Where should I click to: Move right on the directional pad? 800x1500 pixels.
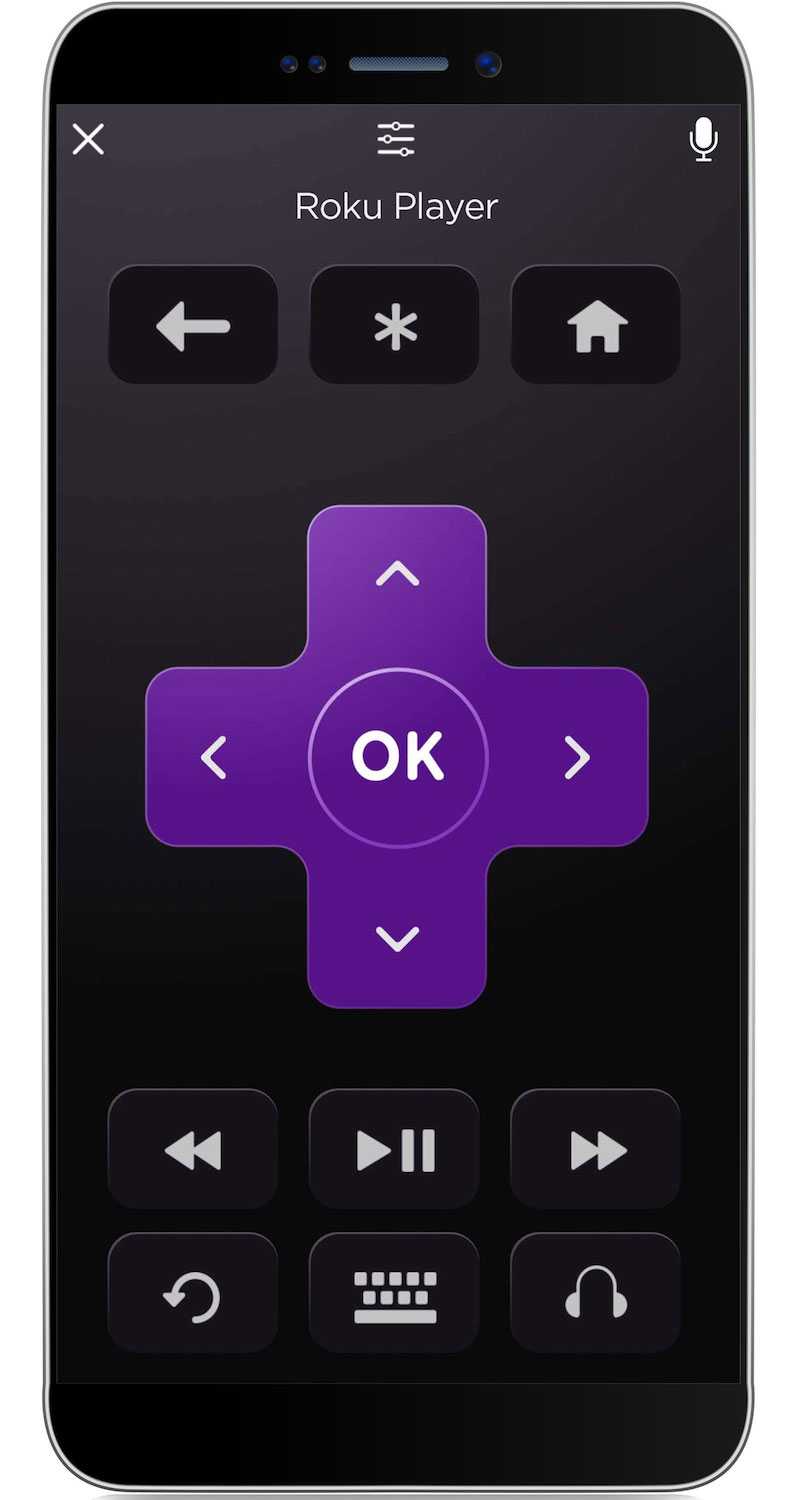pyautogui.click(x=577, y=757)
